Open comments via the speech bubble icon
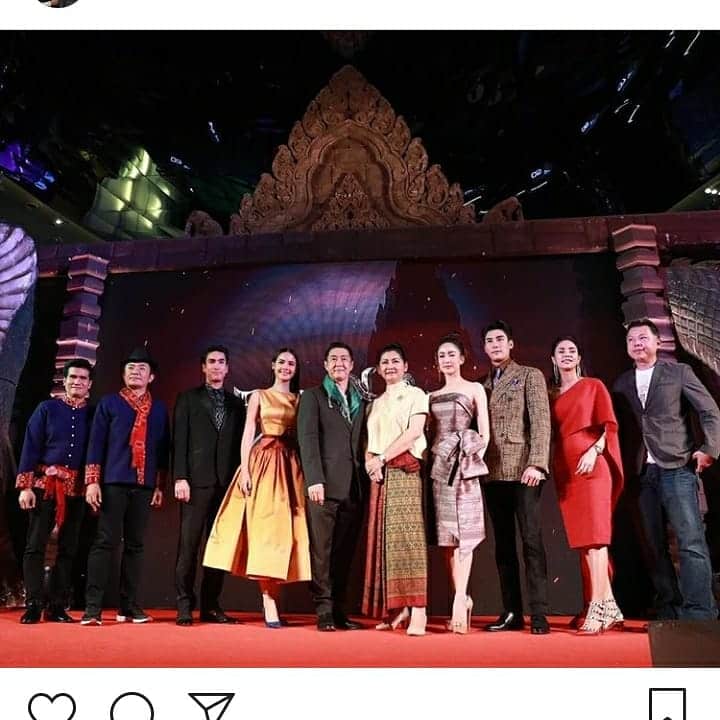The height and width of the screenshot is (720, 720). [x=131, y=708]
